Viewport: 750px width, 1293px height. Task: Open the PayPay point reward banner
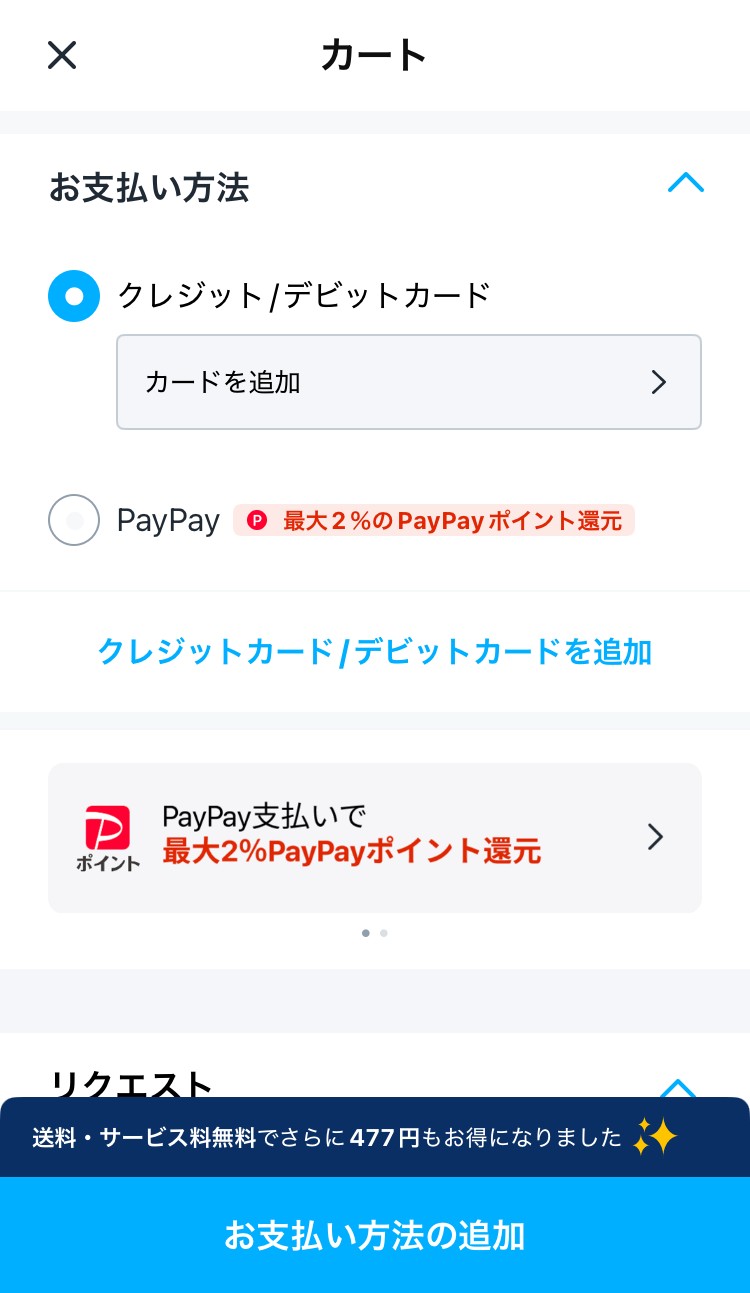(375, 837)
